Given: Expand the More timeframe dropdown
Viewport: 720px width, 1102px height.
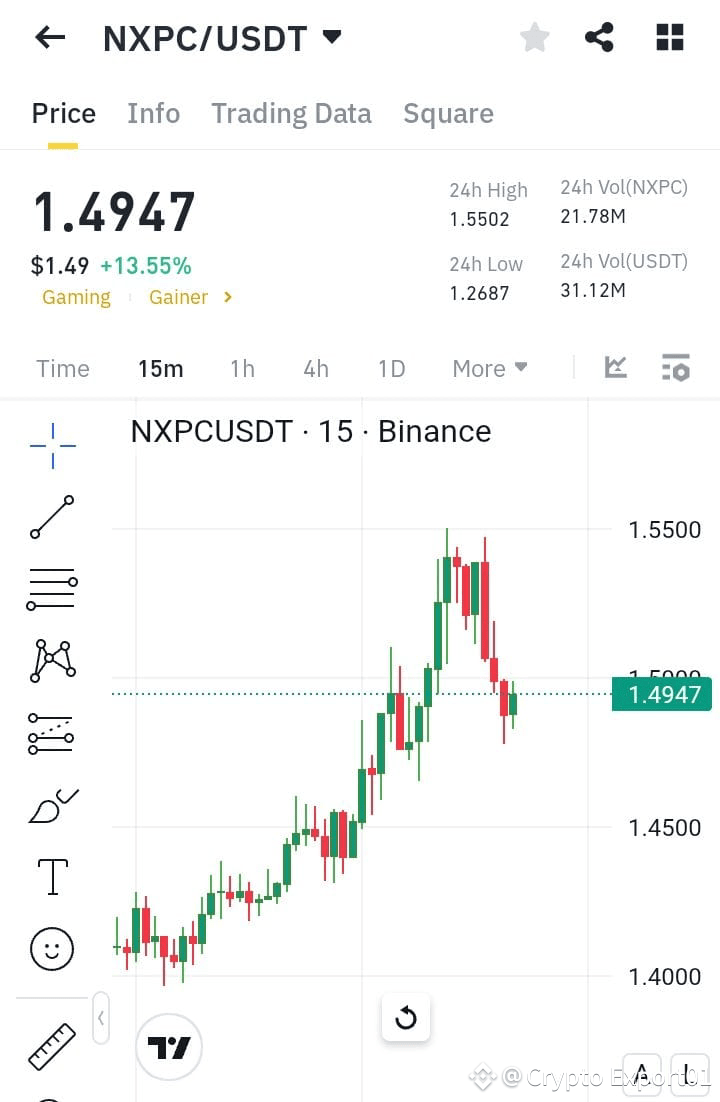Looking at the screenshot, I should (x=489, y=368).
